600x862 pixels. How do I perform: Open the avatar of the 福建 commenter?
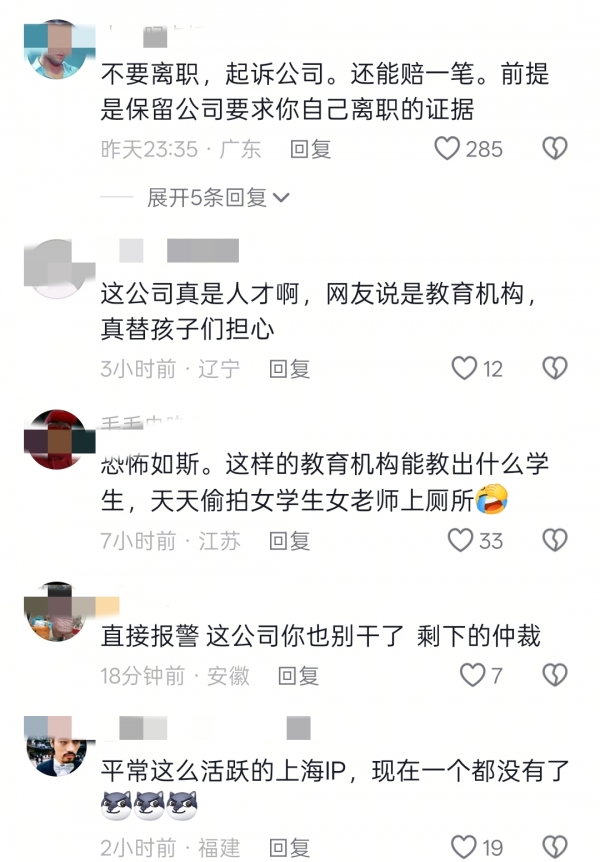(x=57, y=746)
